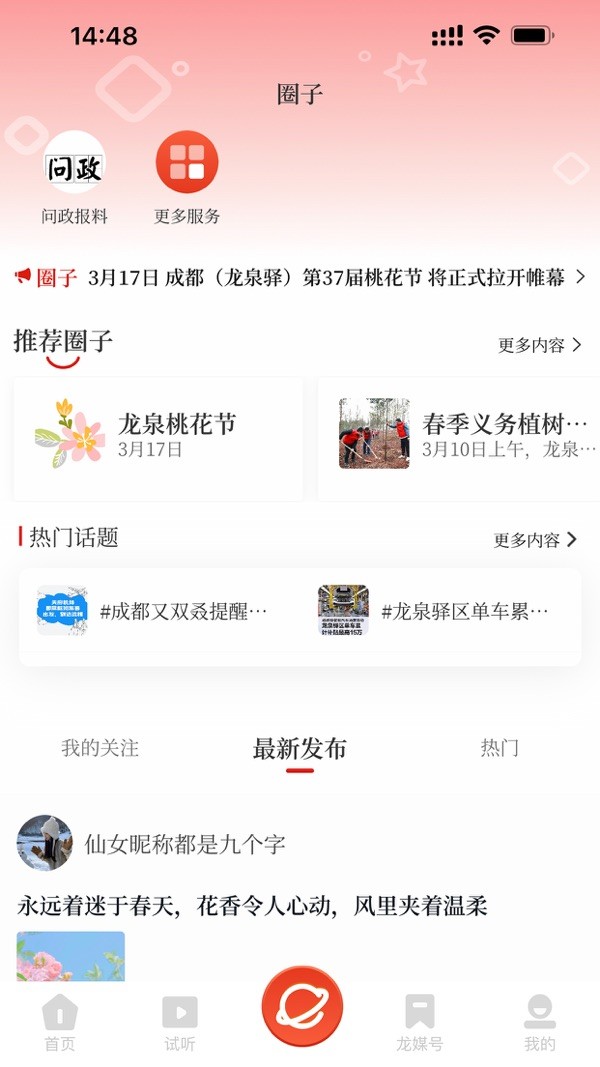The image size is (600, 1067).
Task: Switch to the 热门 tab
Action: tap(499, 748)
